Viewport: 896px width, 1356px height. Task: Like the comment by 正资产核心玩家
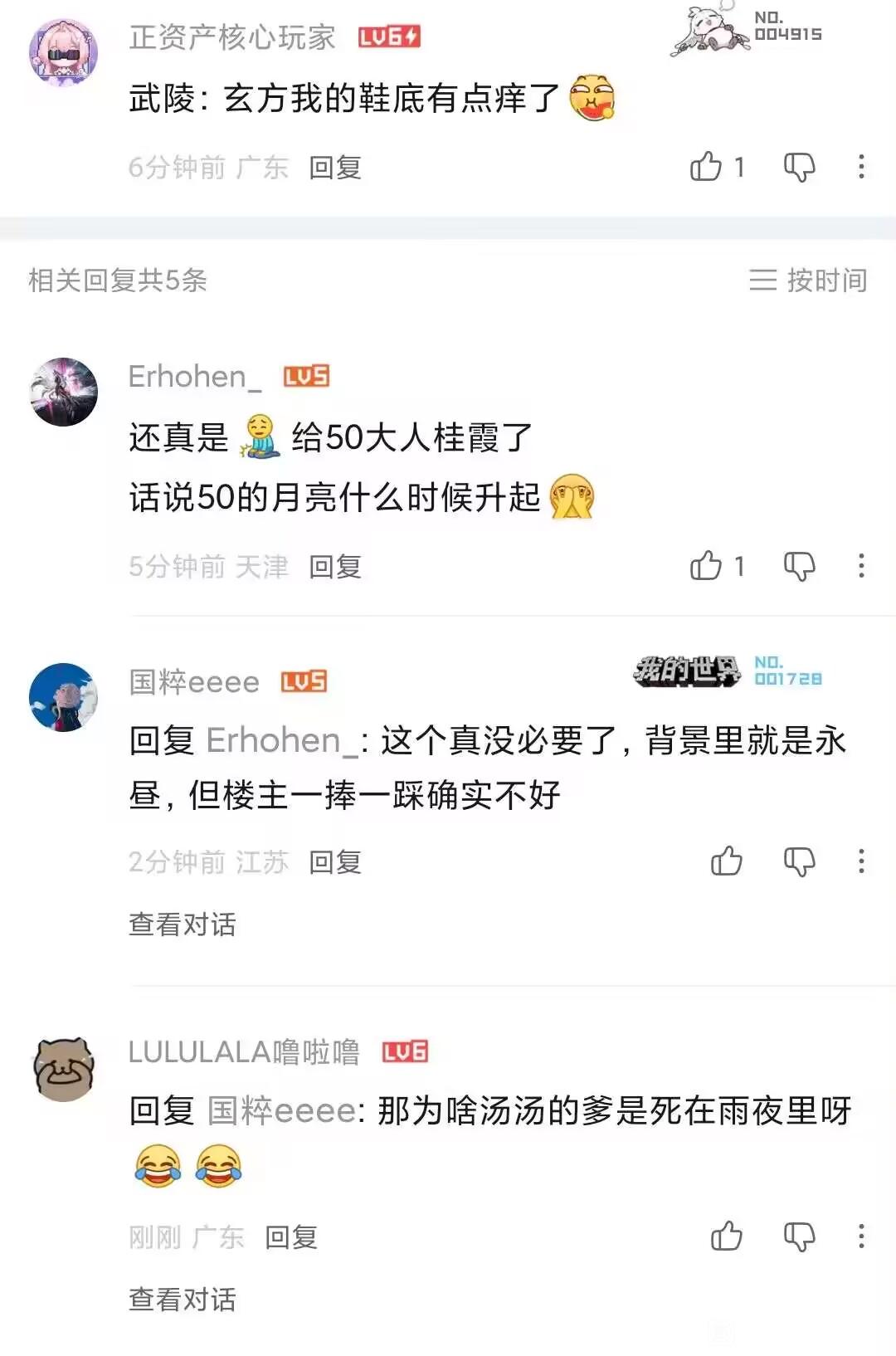click(706, 167)
